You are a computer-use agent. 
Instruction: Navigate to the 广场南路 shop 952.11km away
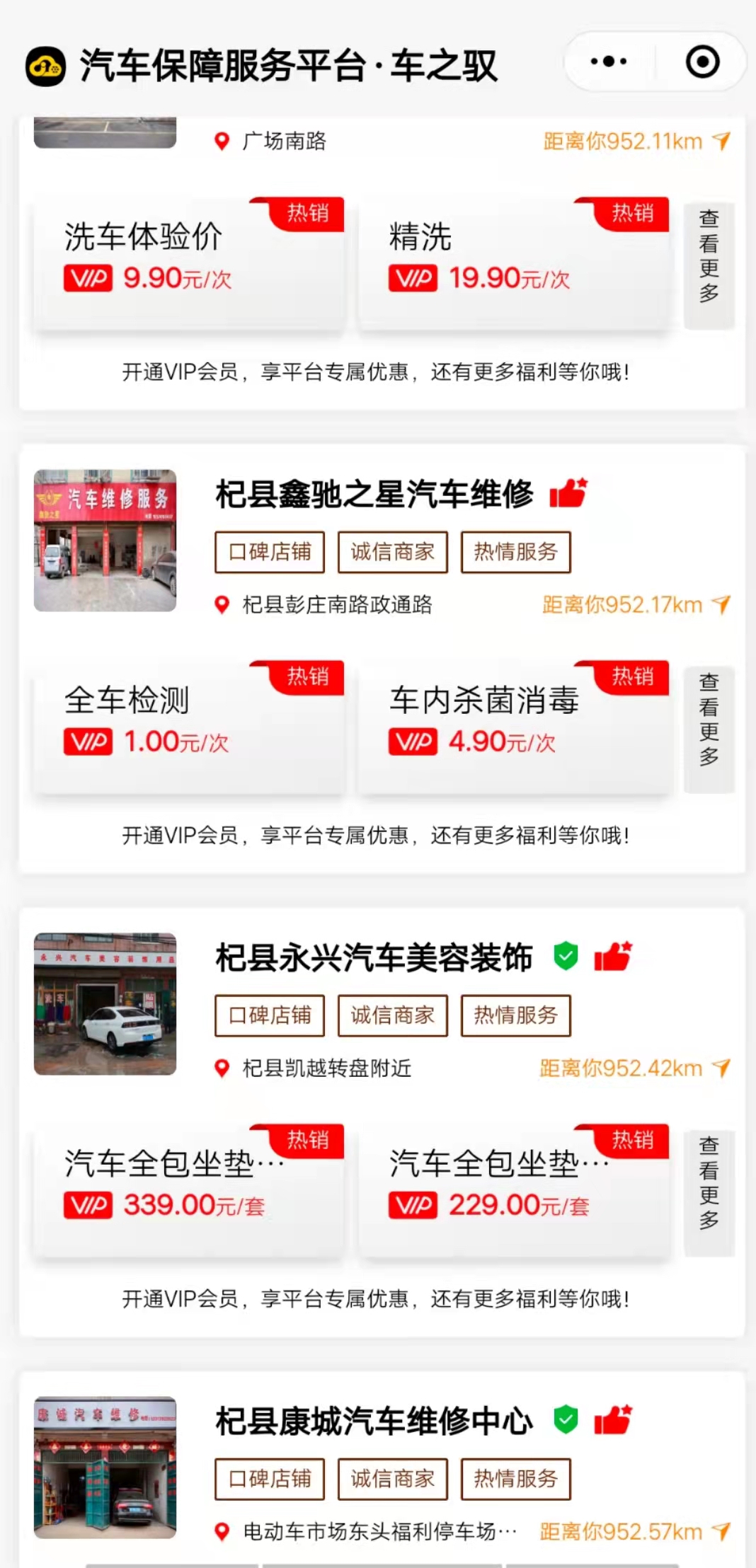click(636, 142)
